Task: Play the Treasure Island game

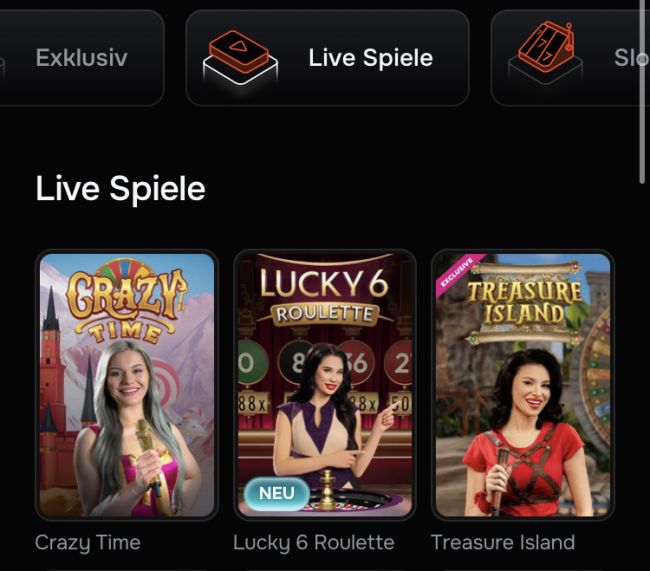Action: tap(522, 385)
